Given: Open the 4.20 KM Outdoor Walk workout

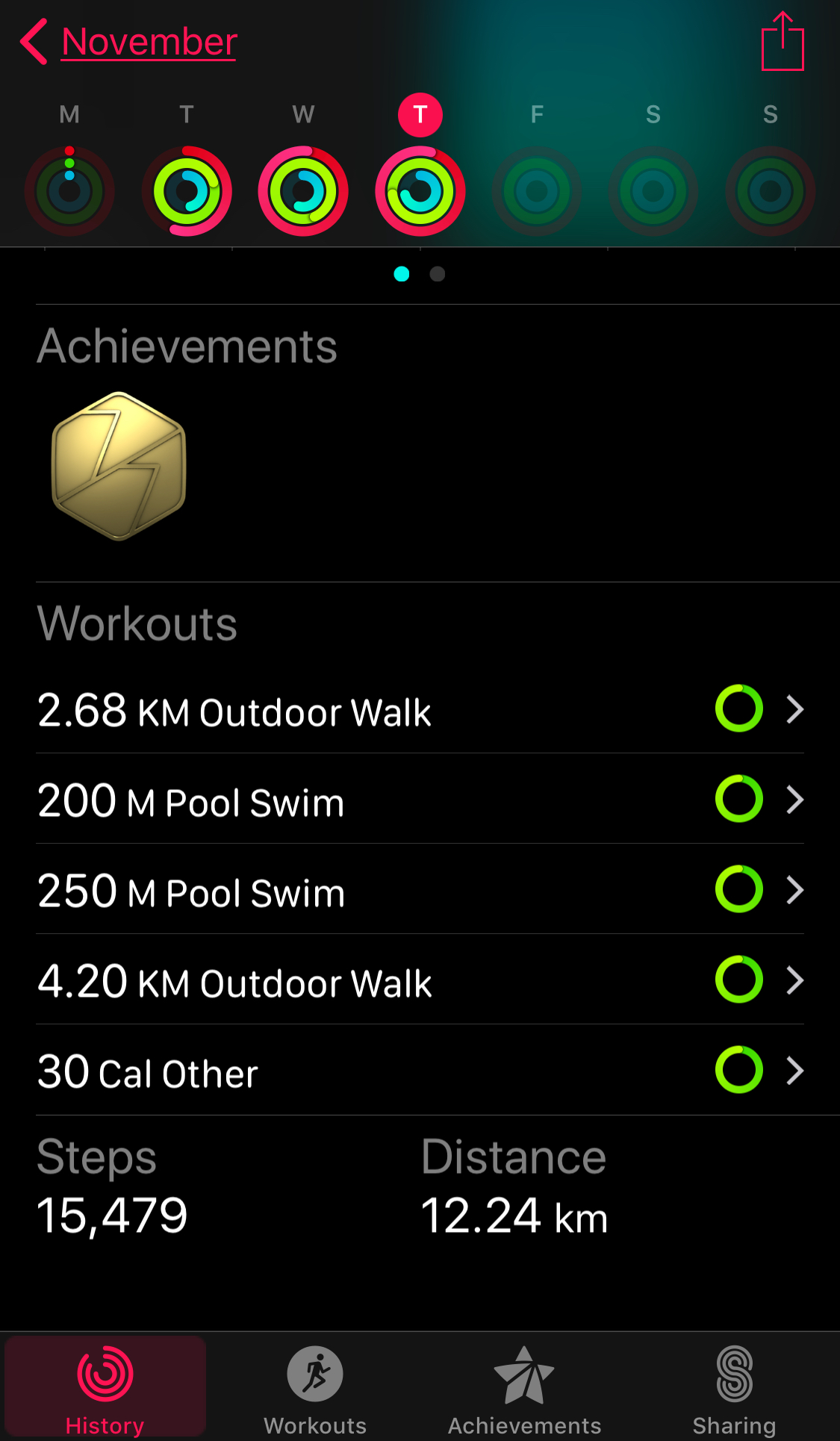Looking at the screenshot, I should [420, 980].
